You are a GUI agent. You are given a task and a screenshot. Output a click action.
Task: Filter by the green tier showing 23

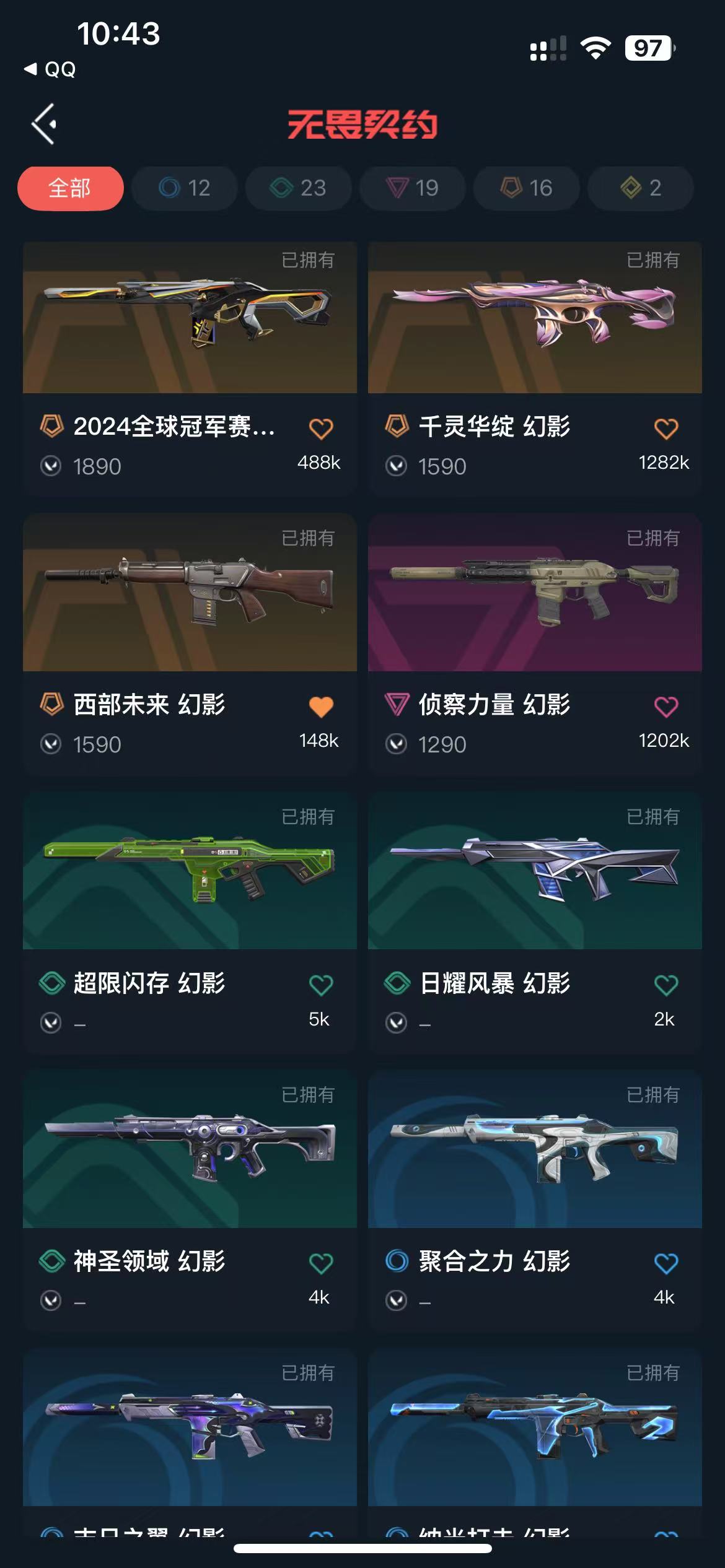[298, 188]
